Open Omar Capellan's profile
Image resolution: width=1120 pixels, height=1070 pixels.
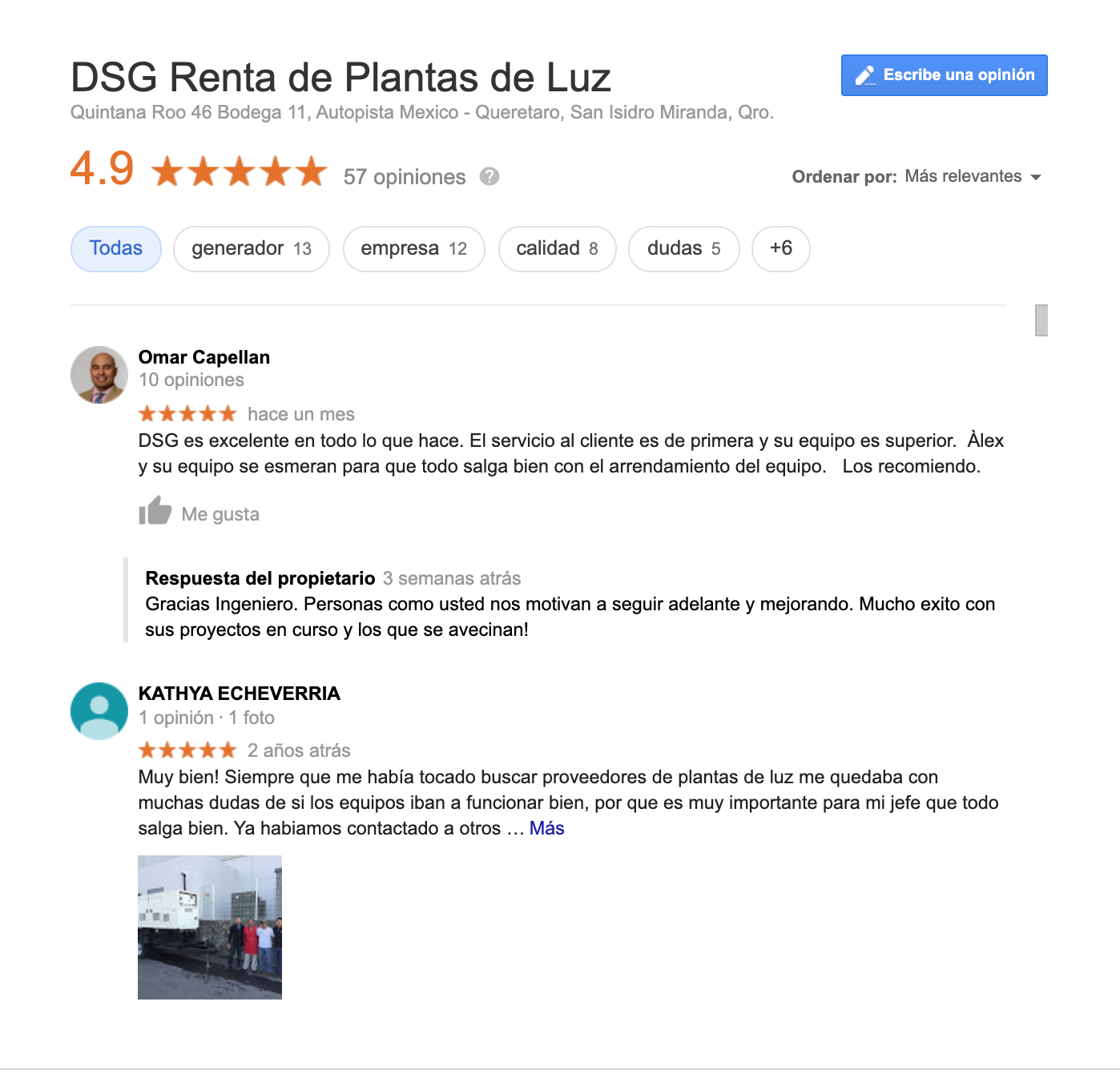[x=204, y=357]
